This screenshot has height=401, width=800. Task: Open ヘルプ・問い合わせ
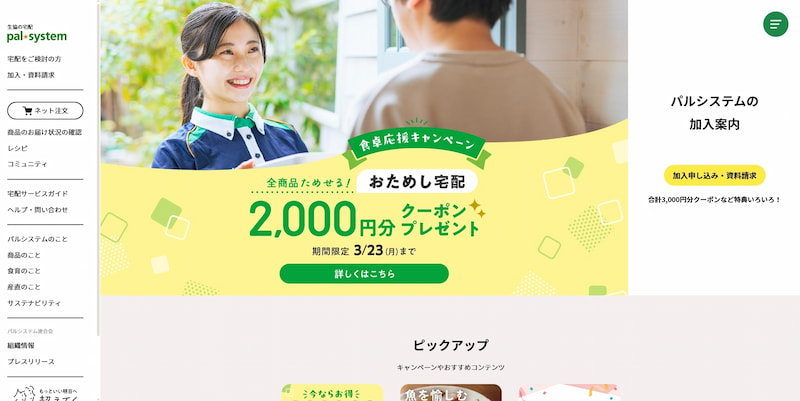[38, 209]
